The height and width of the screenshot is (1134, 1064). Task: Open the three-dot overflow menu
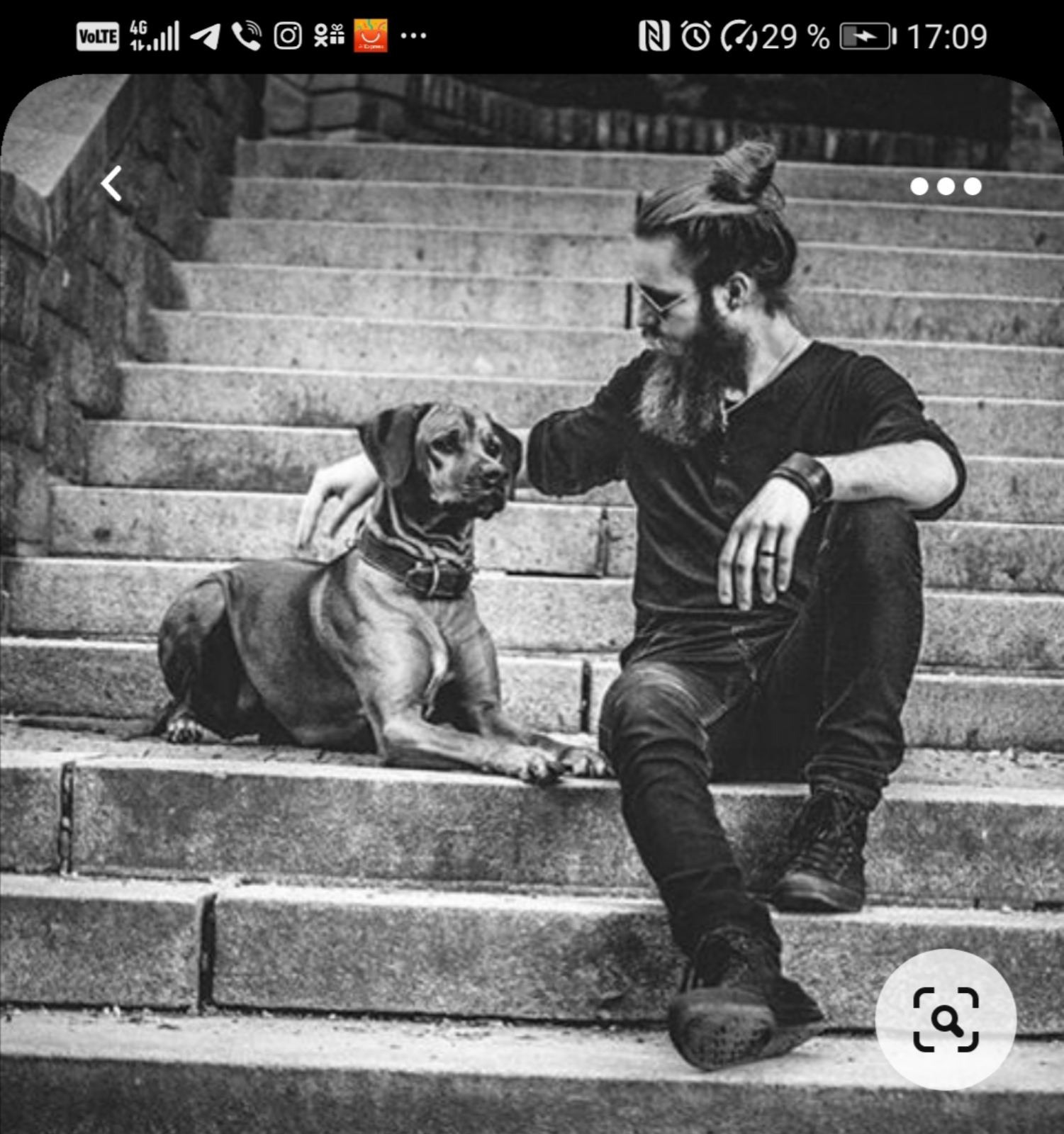(945, 186)
